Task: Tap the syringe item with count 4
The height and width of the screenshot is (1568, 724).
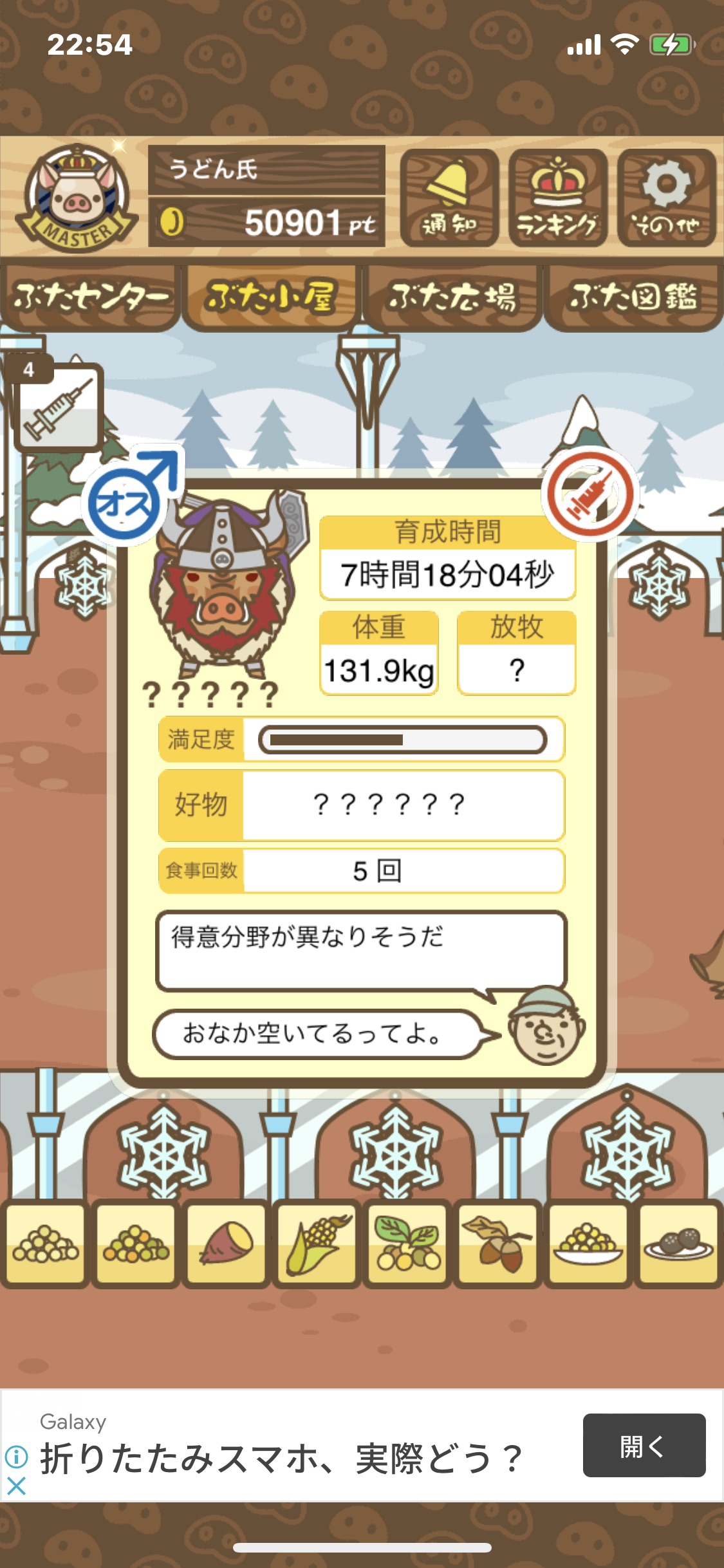Action: [57, 406]
